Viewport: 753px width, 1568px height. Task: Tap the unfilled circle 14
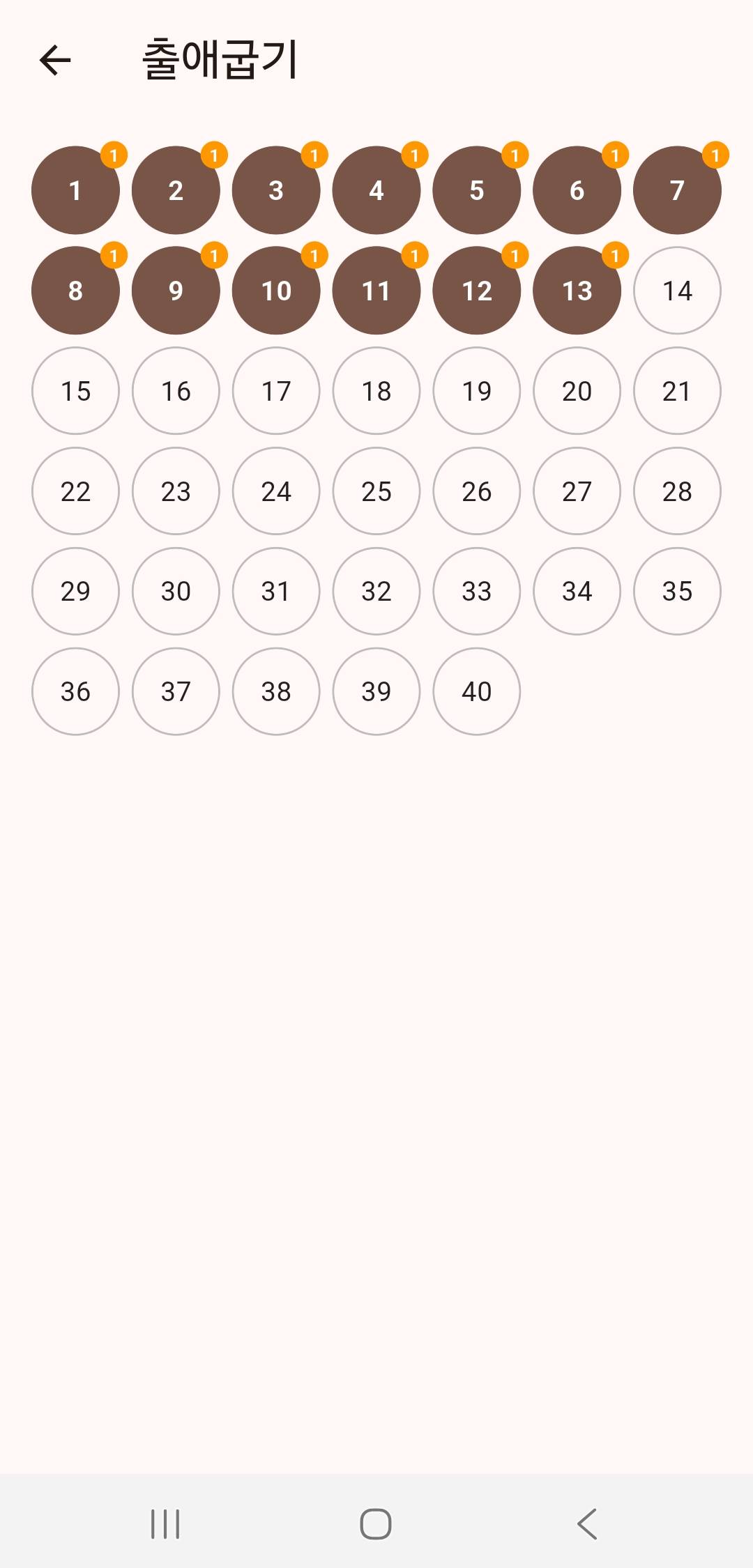click(x=677, y=291)
